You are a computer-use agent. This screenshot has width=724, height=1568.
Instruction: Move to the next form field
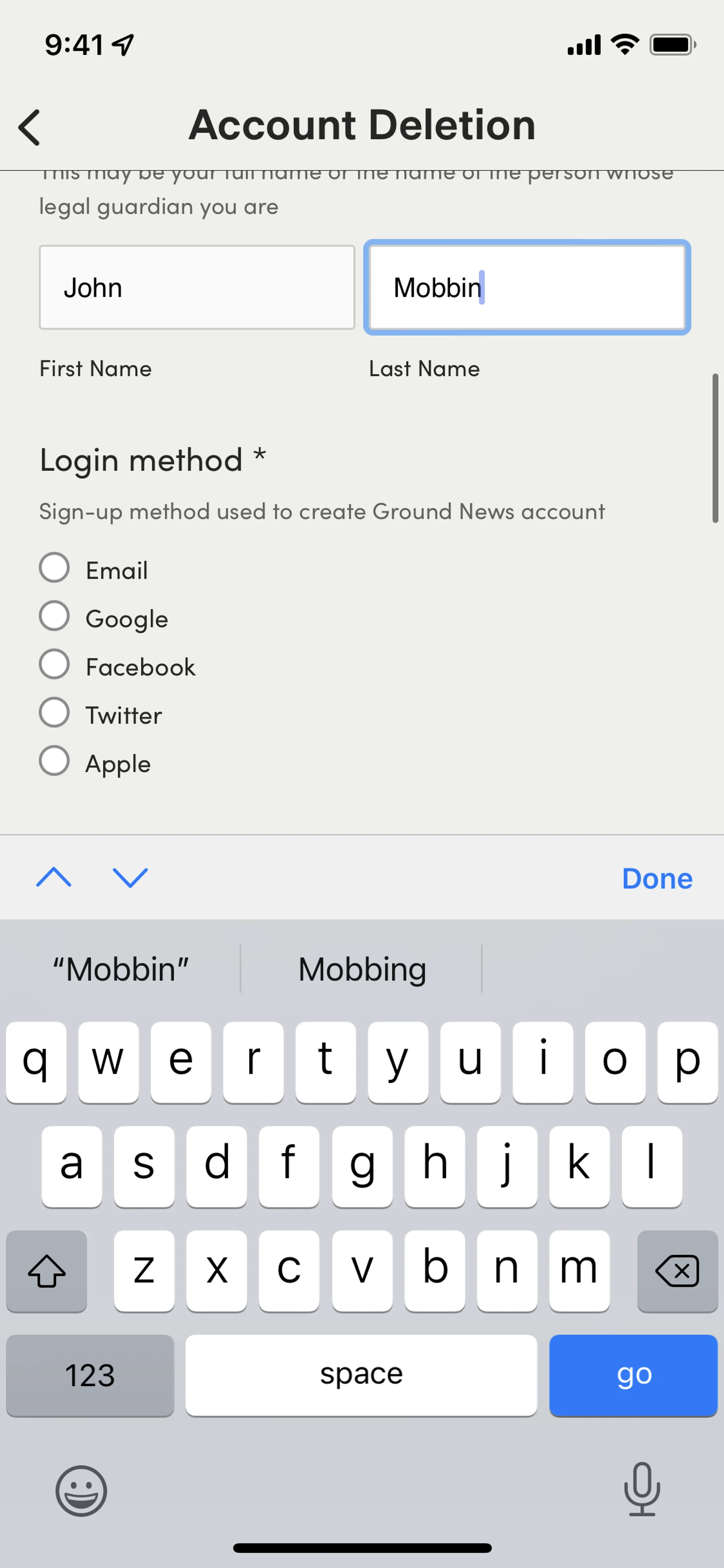130,877
